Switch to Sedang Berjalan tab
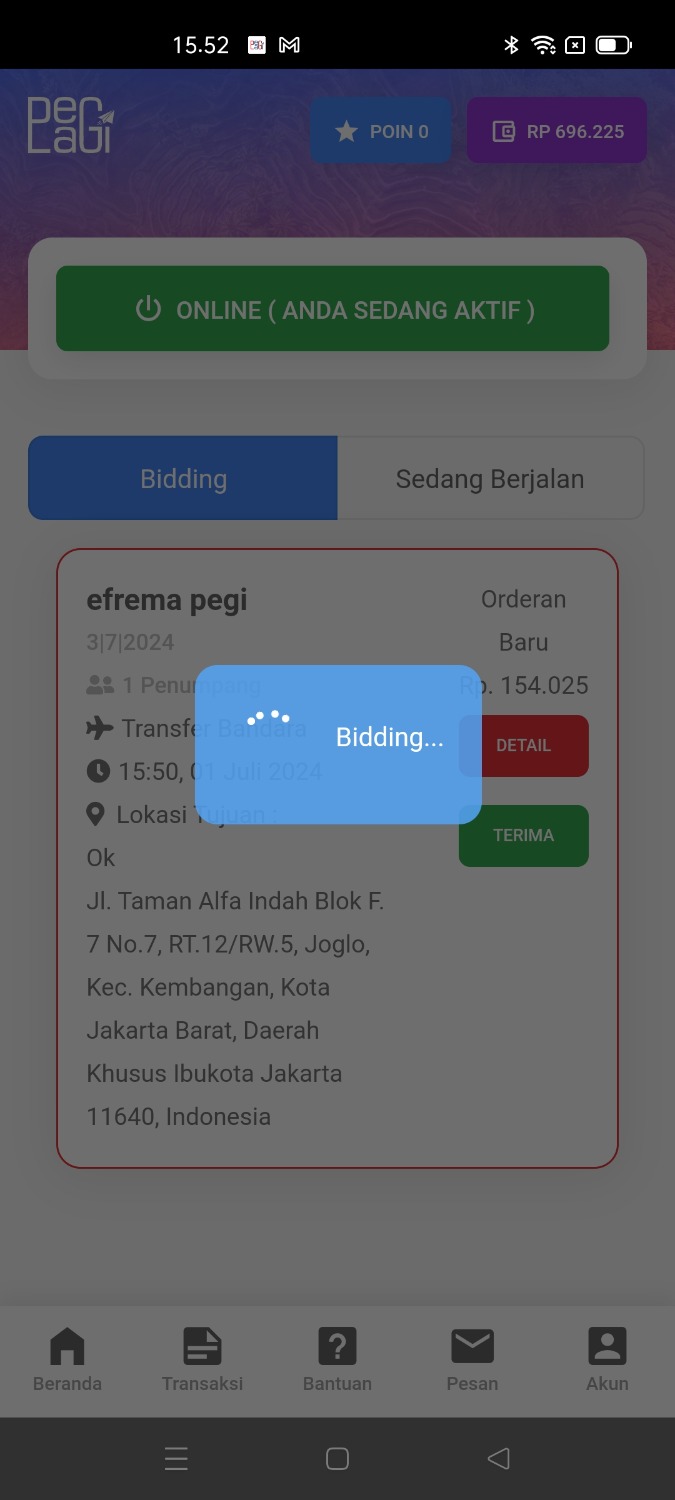The height and width of the screenshot is (1500, 675). tap(490, 478)
